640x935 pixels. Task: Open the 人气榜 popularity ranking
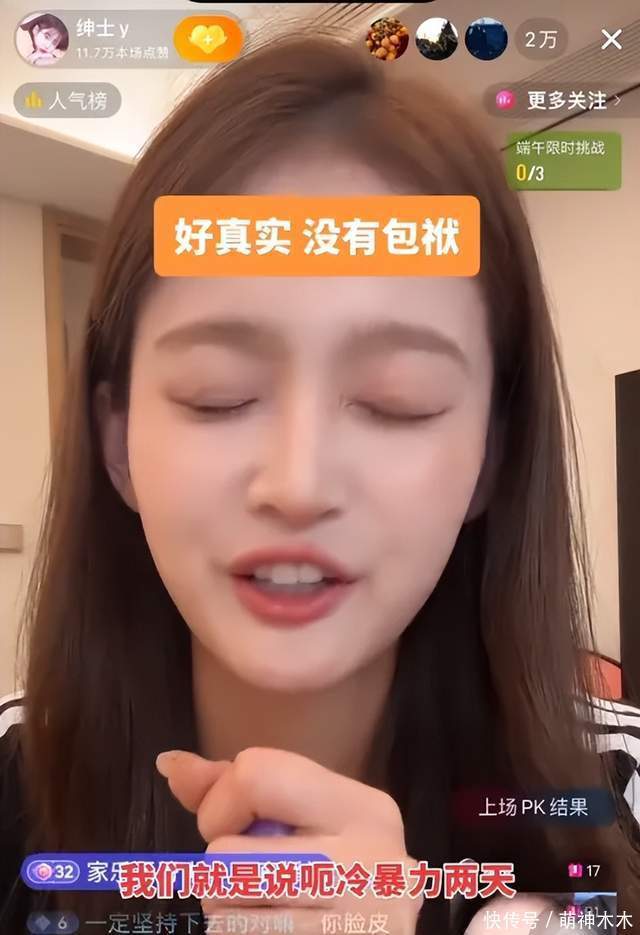[x=67, y=100]
